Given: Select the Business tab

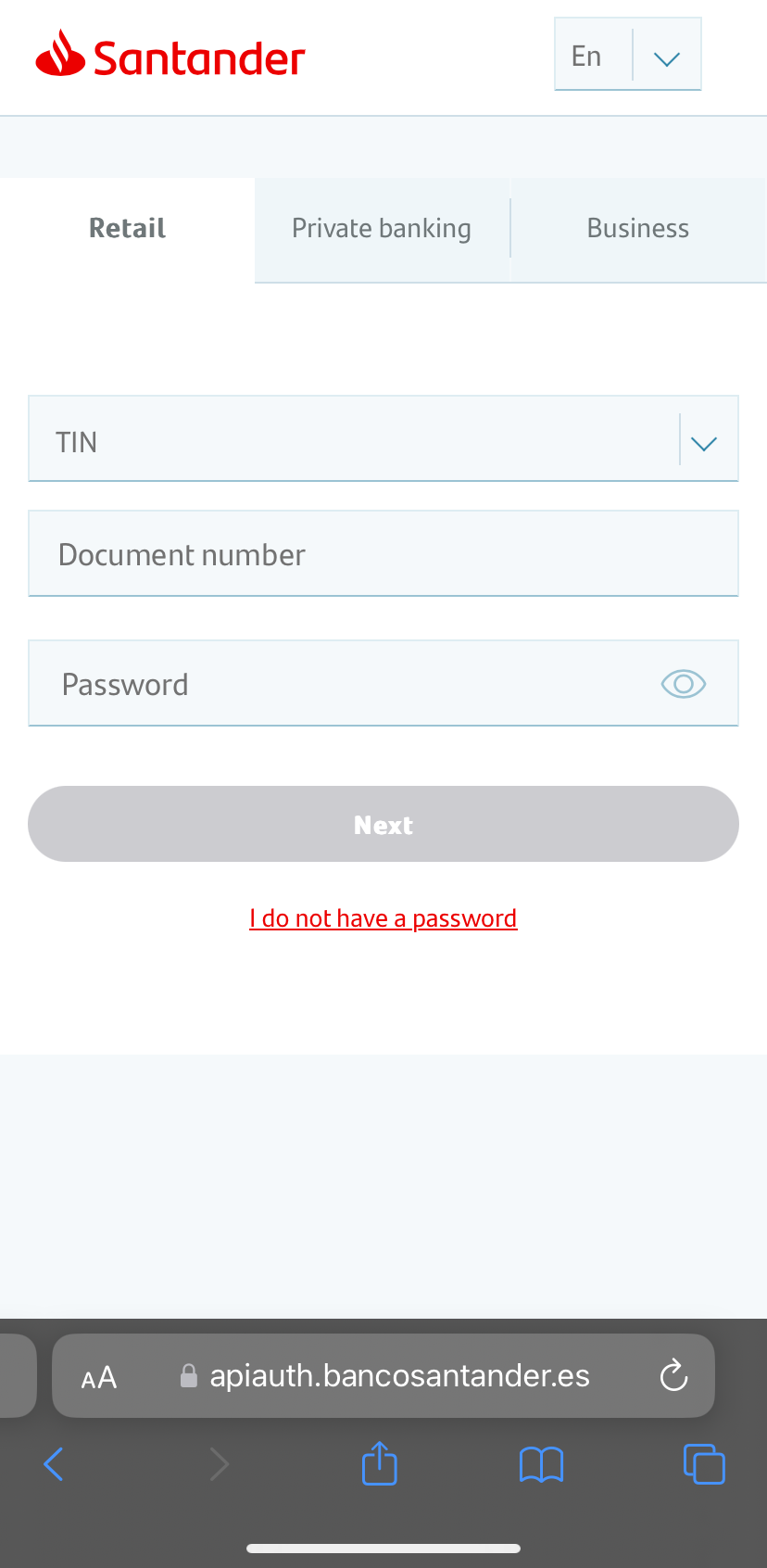Looking at the screenshot, I should pyautogui.click(x=637, y=228).
